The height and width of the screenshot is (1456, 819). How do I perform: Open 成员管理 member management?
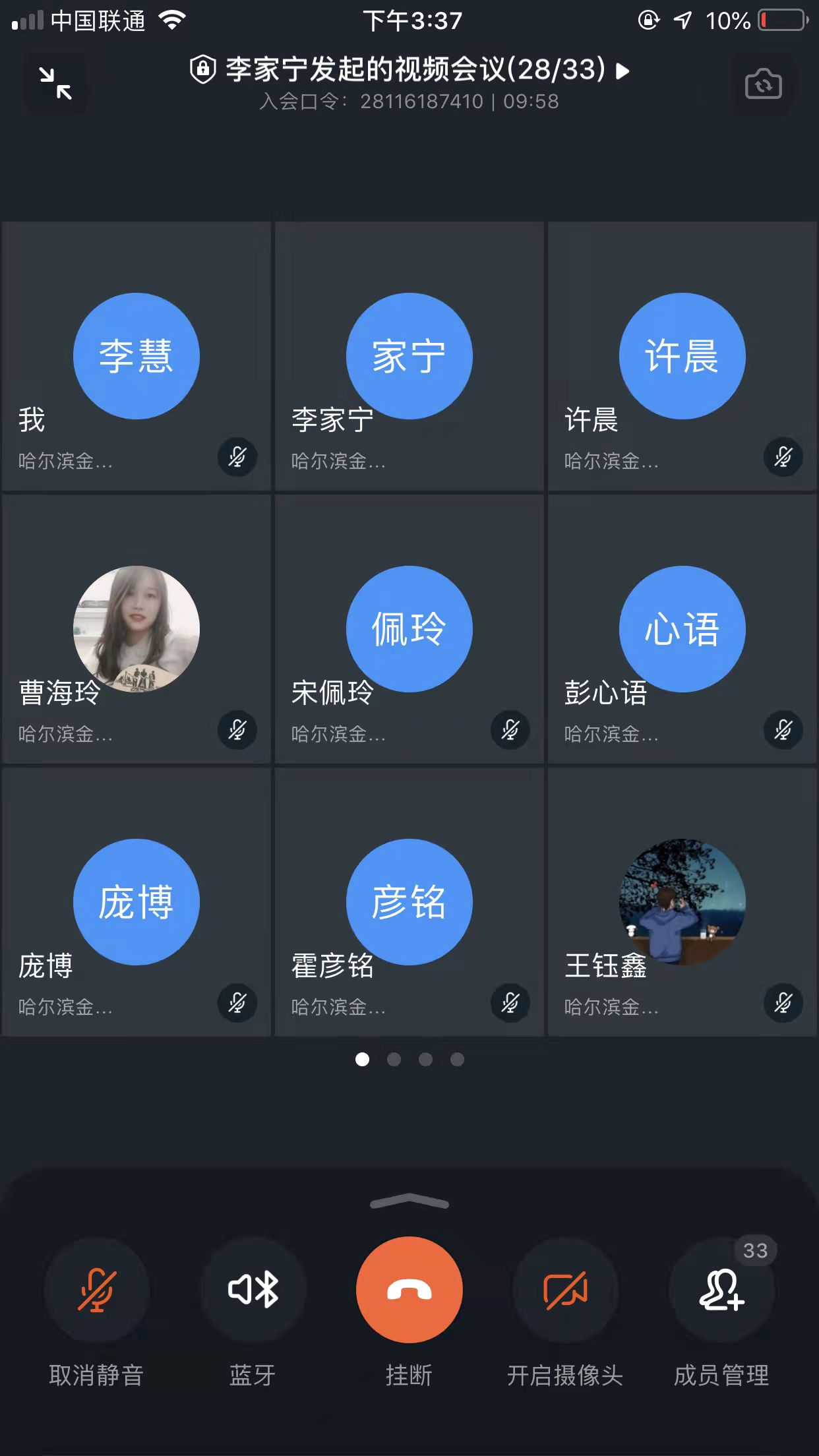721,1290
